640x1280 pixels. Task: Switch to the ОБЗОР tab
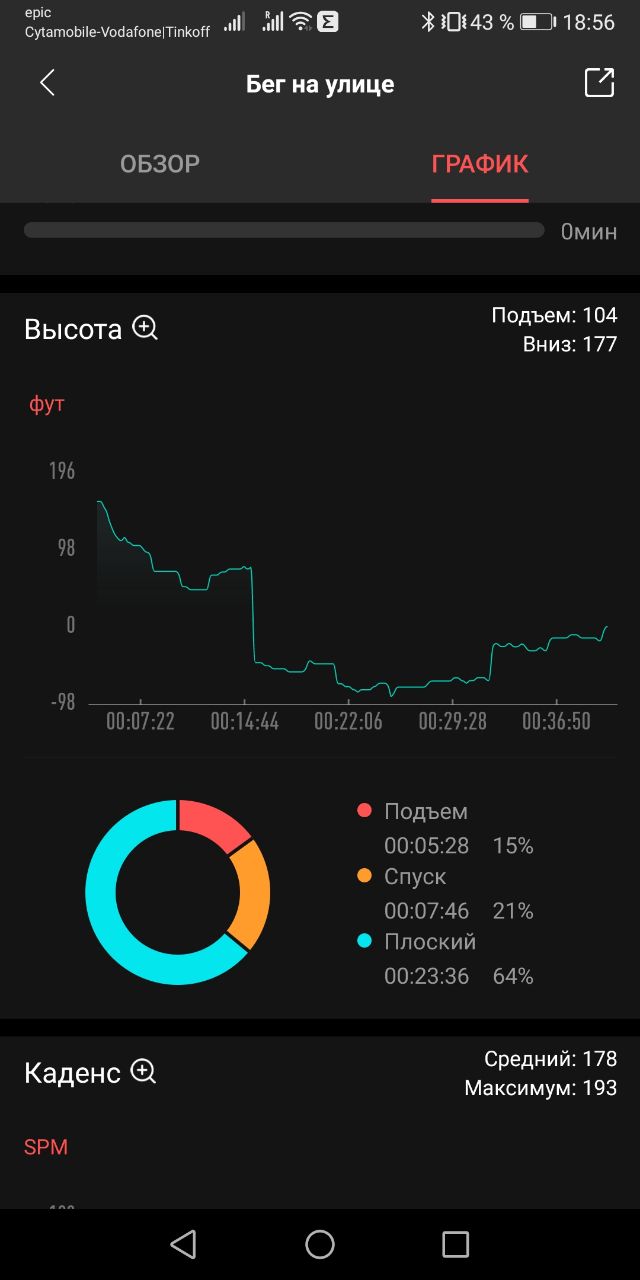160,164
